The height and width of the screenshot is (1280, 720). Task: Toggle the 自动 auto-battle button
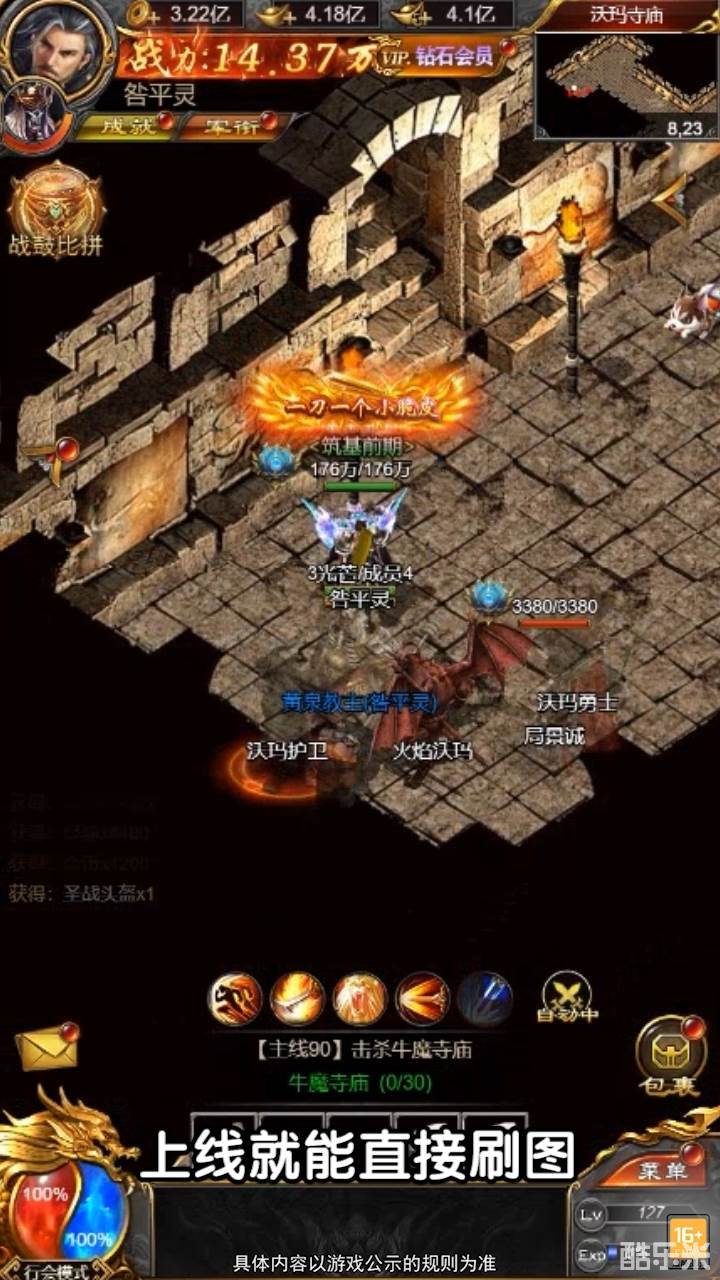pos(567,998)
